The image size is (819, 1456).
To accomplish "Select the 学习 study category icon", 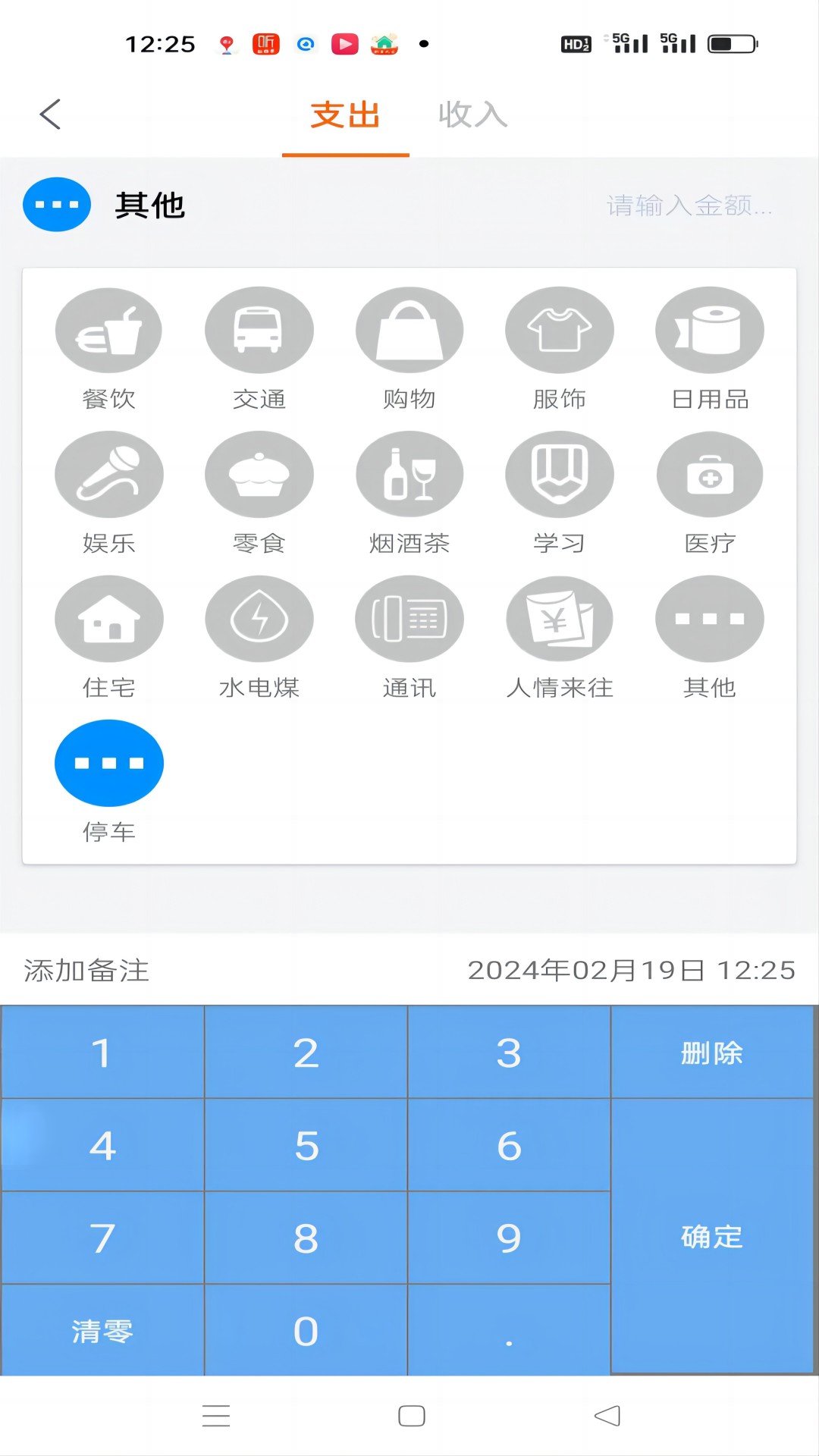I will coord(560,473).
